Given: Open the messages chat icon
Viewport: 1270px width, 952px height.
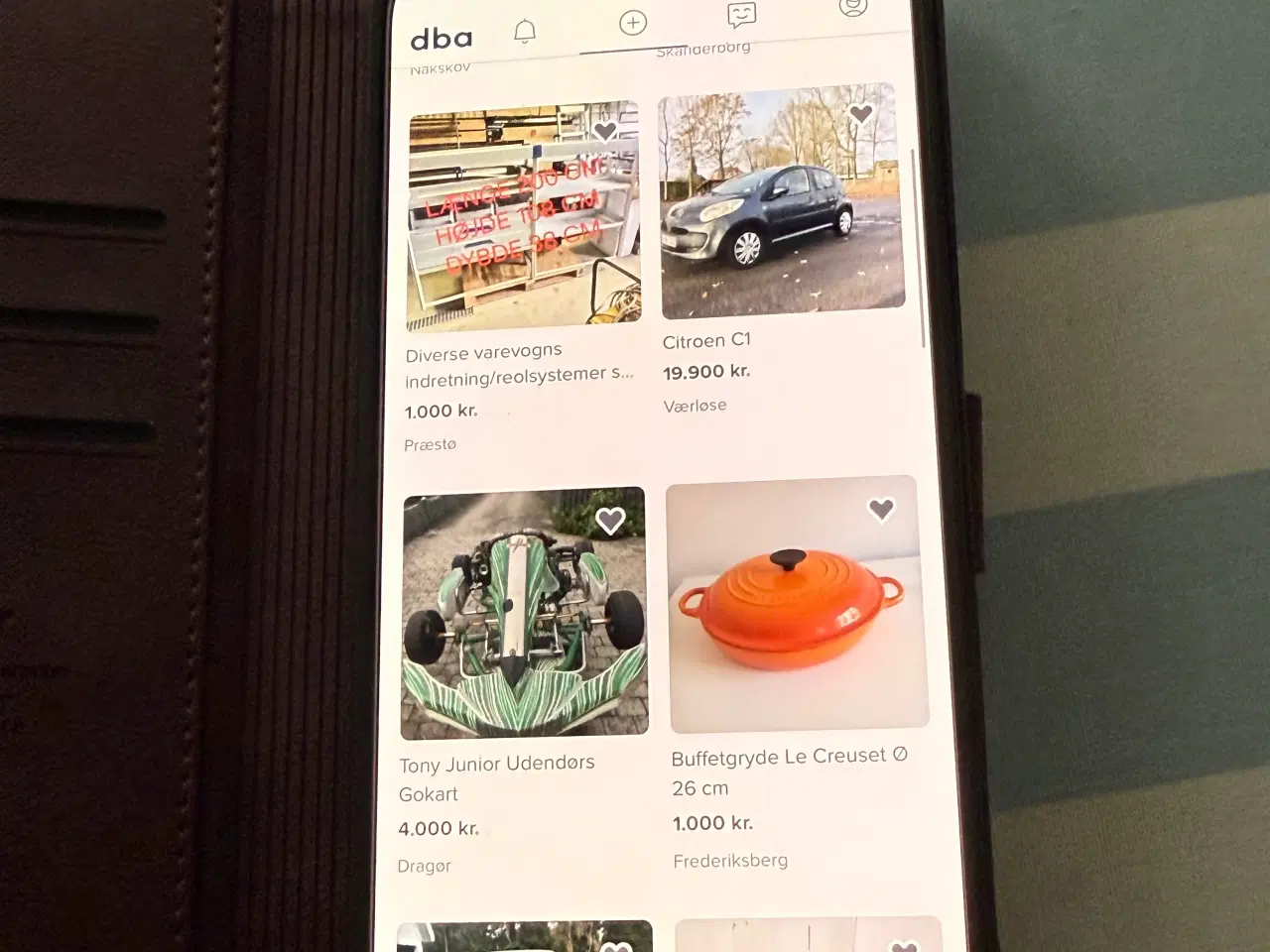Looking at the screenshot, I should pos(741,15).
